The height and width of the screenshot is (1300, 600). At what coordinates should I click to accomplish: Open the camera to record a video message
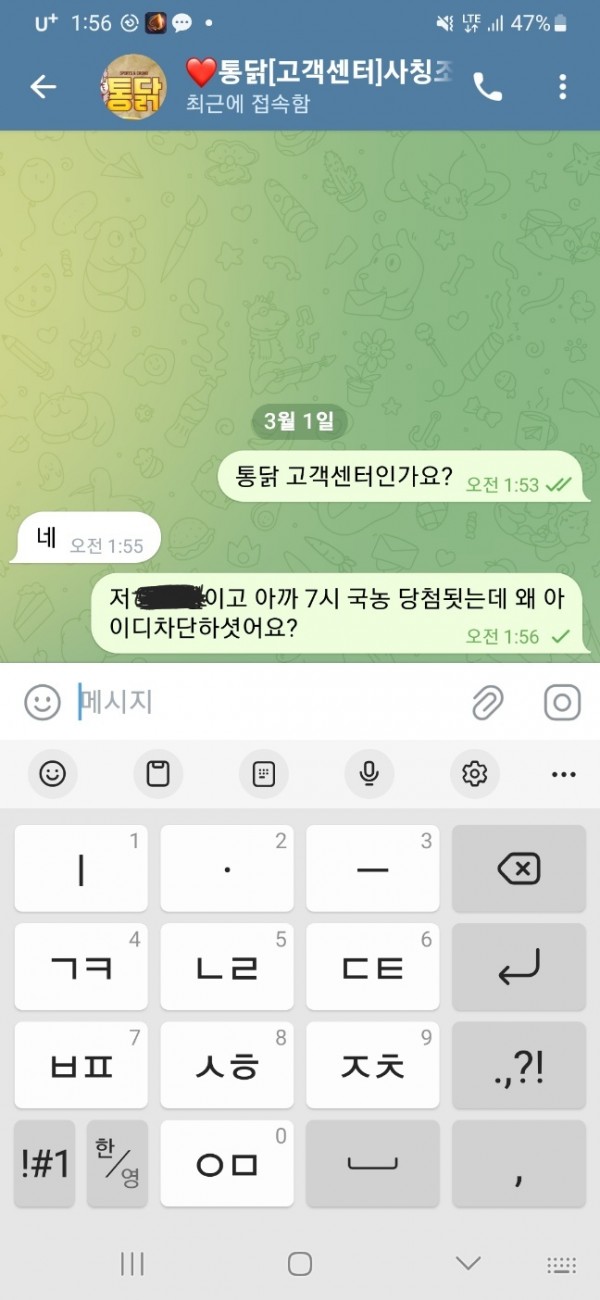tap(562, 702)
